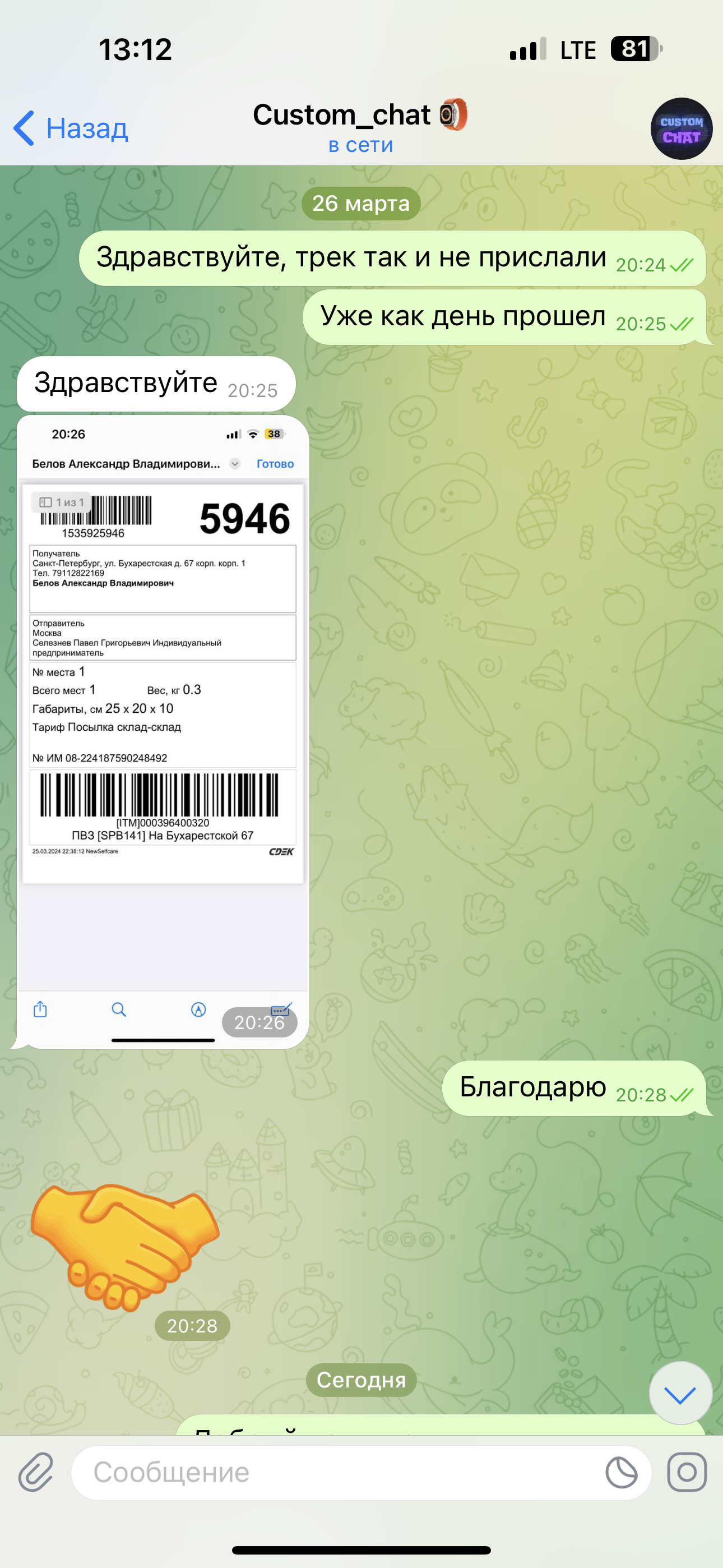Screen dimensions: 723x1568
Task: Tap the handshake sticker
Action: pos(125,1248)
